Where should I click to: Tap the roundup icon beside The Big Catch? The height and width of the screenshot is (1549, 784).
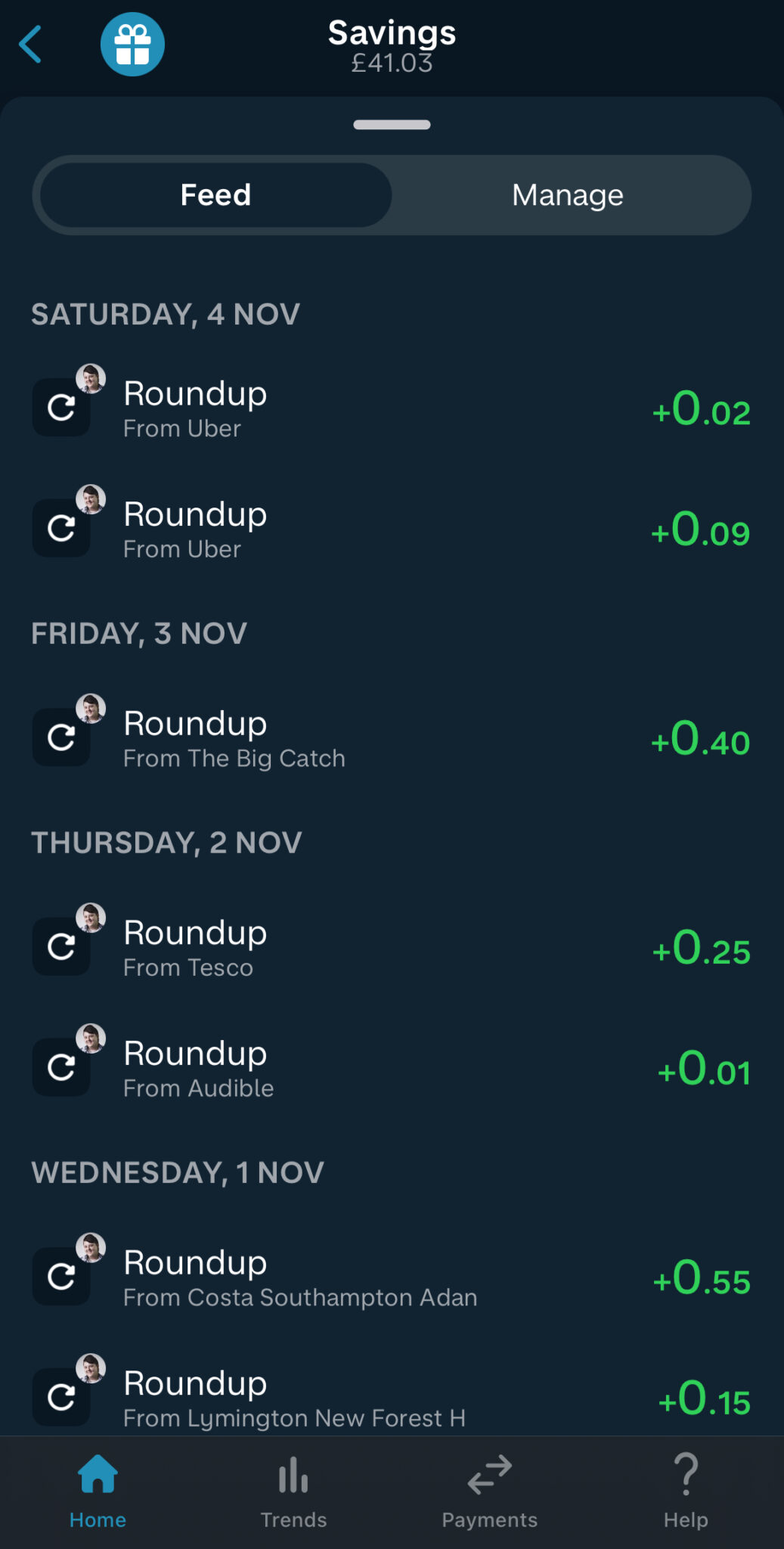pos(61,736)
